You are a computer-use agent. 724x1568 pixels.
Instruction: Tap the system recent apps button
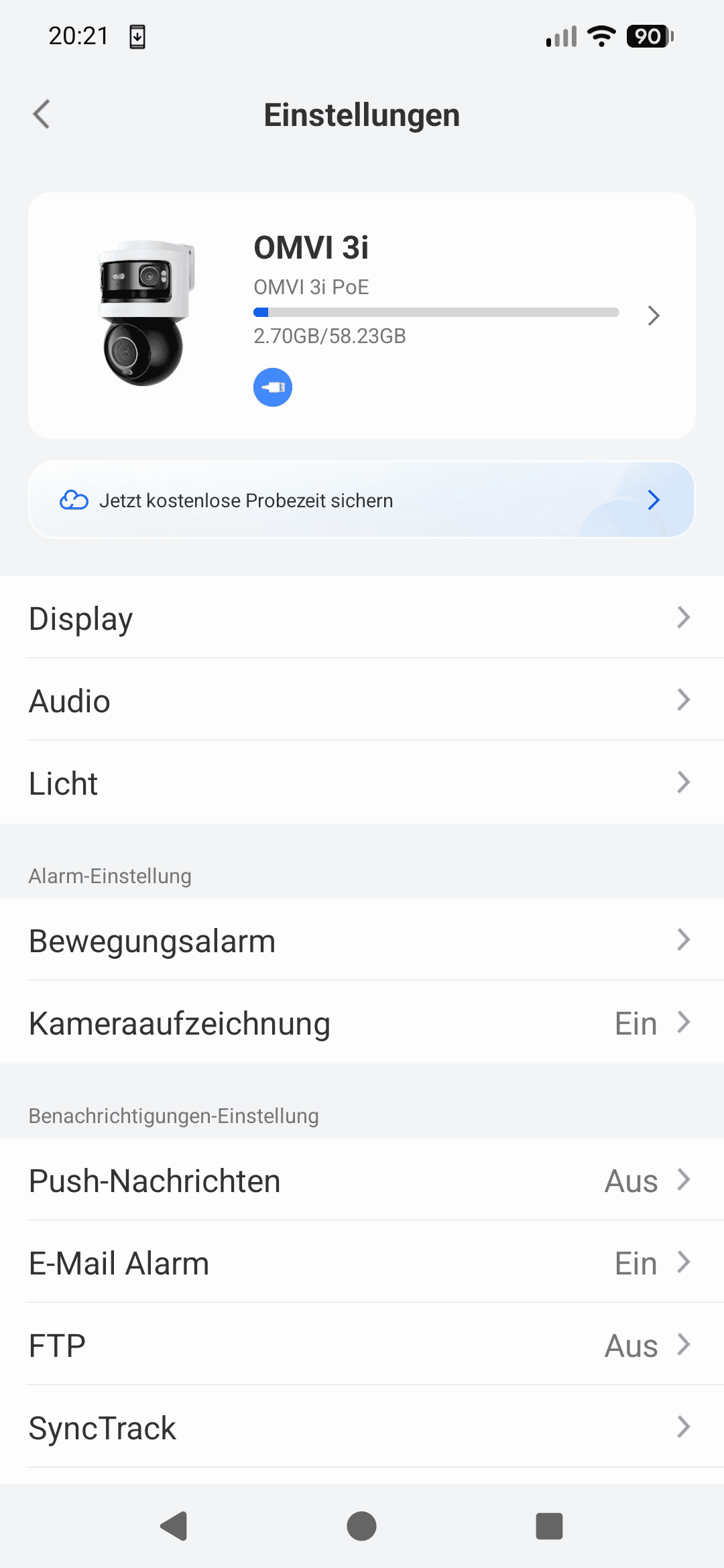coord(549,1526)
